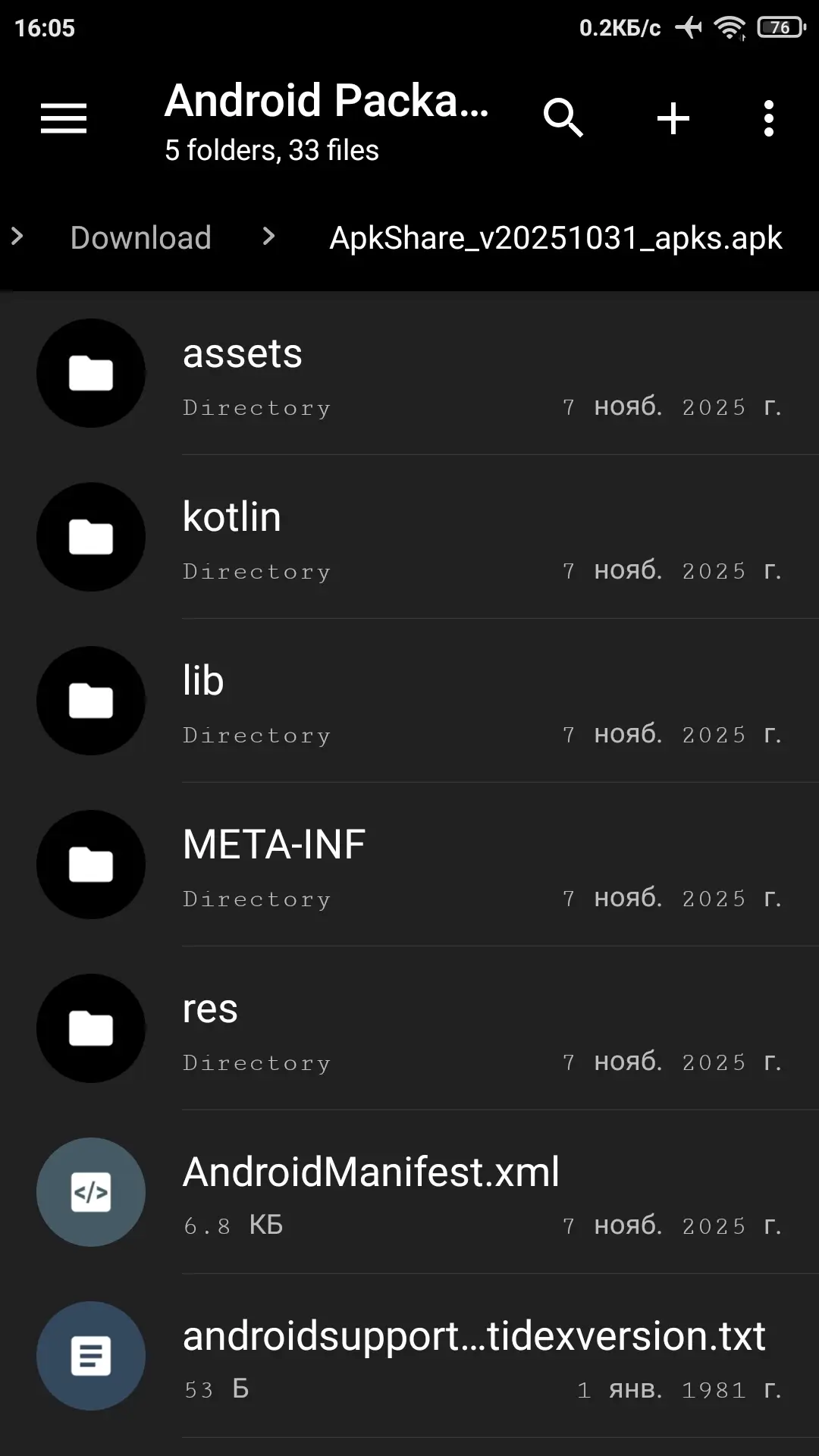Tap the plus icon to add
The height and width of the screenshot is (1456, 819).
coord(673,118)
